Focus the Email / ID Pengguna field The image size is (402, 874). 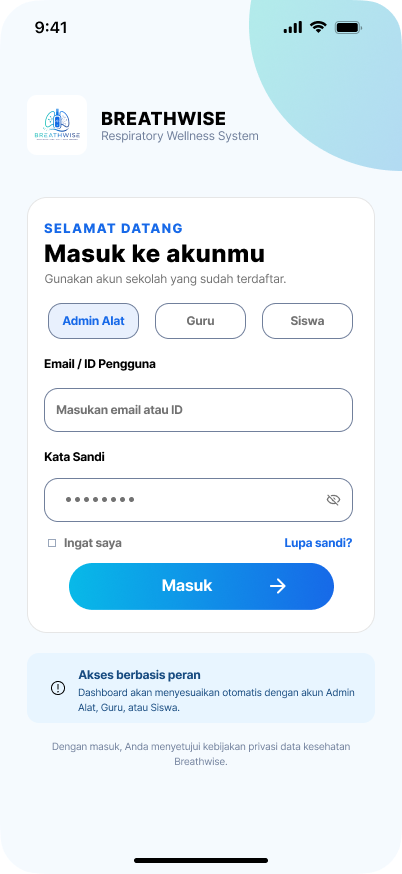[x=198, y=410]
